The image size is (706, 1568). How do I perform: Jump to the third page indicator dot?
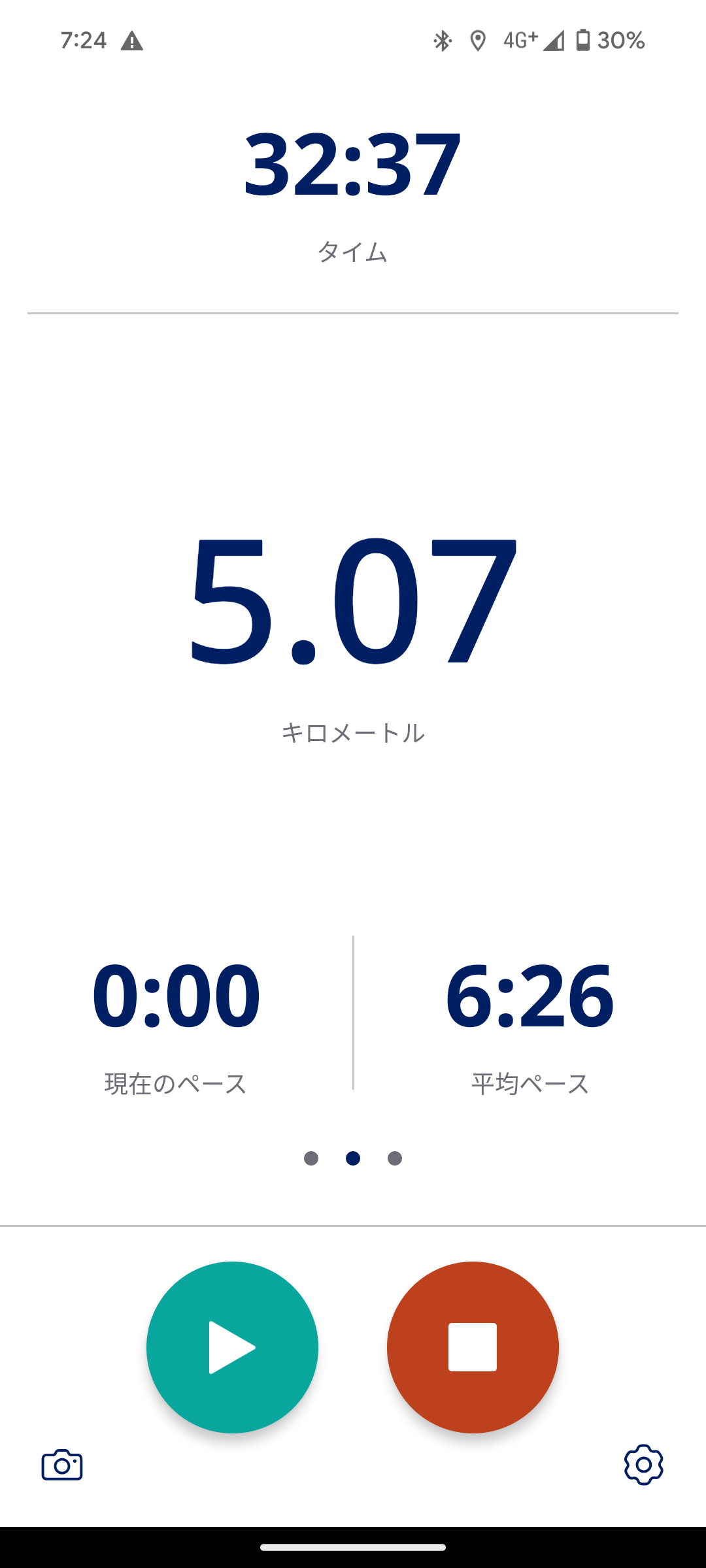click(395, 1158)
